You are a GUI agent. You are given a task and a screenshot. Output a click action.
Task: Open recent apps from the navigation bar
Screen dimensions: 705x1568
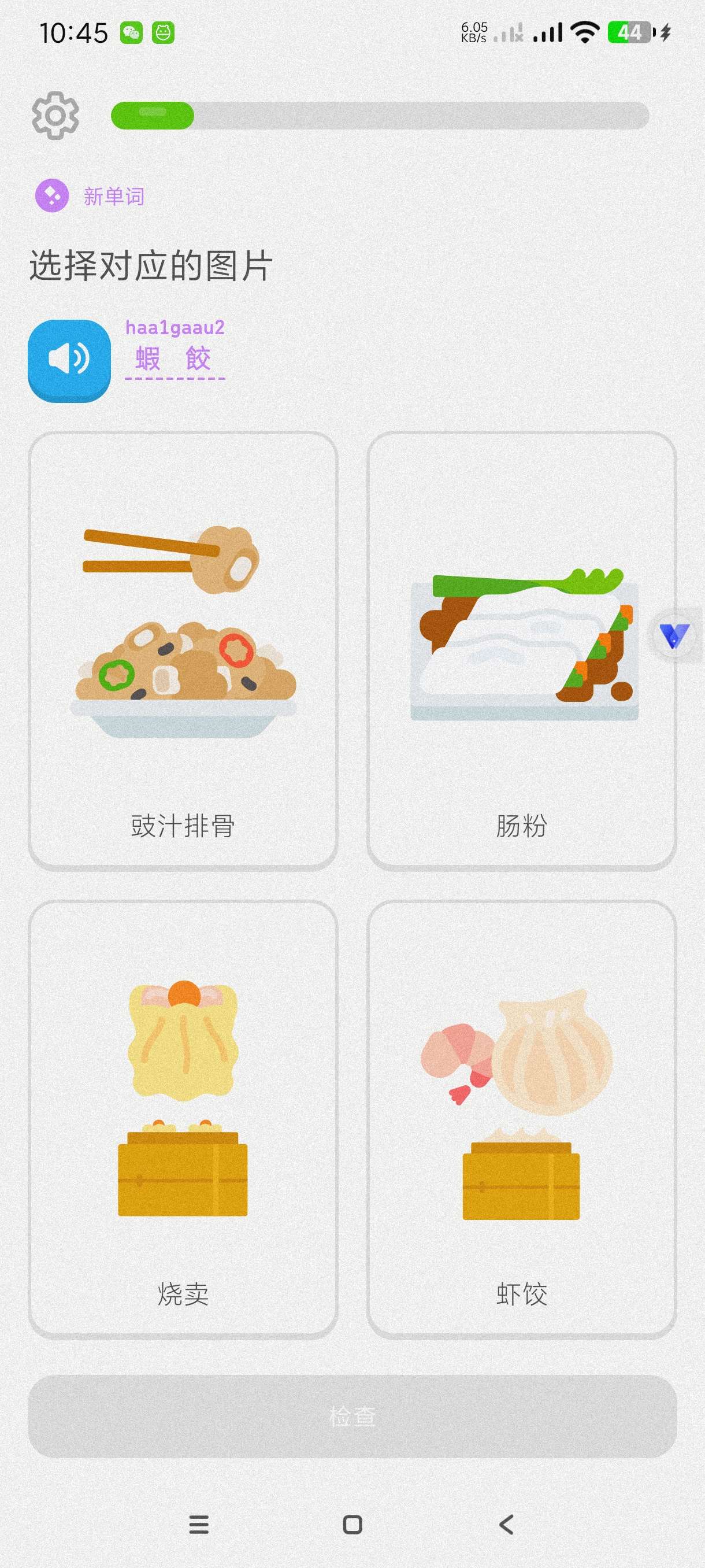tap(199, 1525)
